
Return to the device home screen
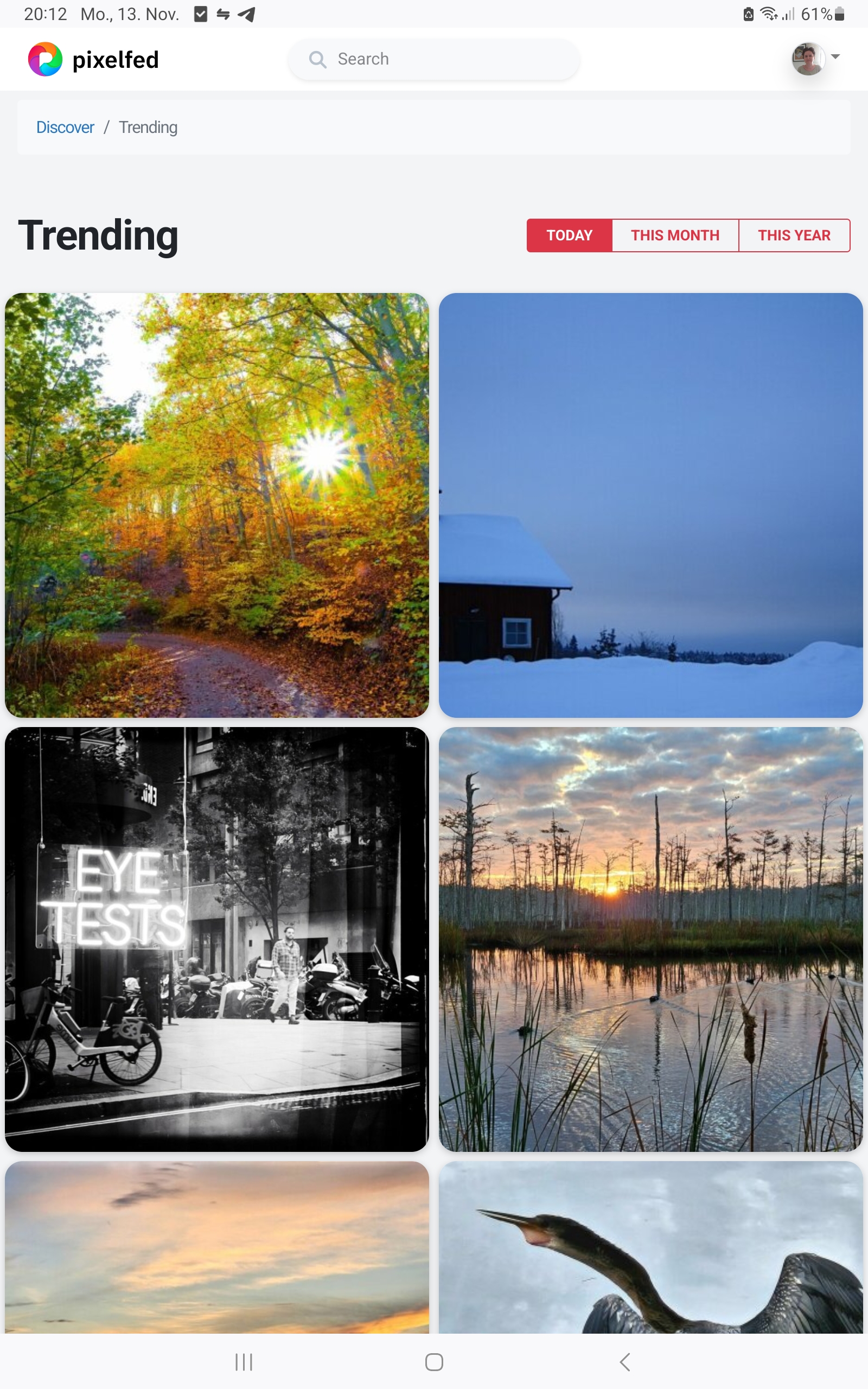tap(434, 1361)
